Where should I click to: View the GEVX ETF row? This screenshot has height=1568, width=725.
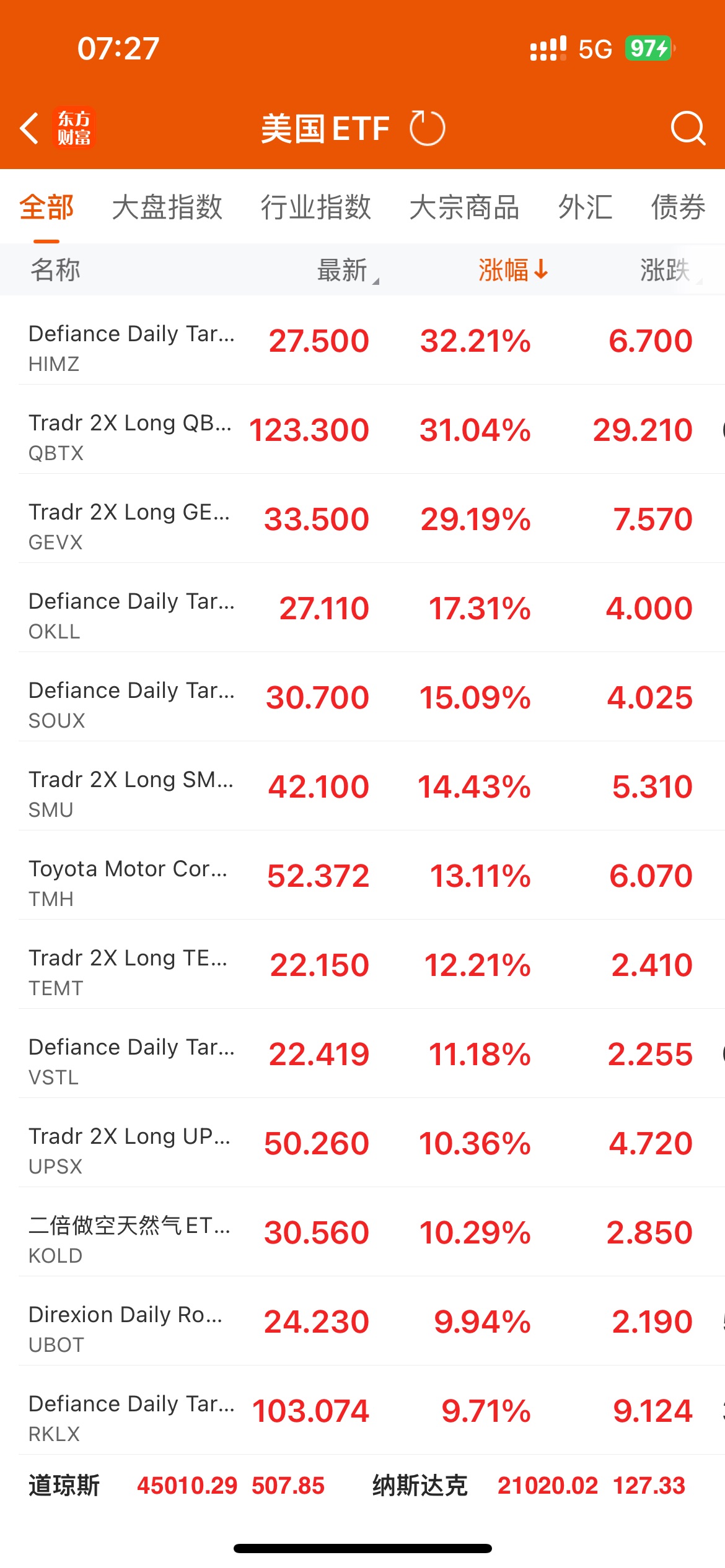pos(362,518)
